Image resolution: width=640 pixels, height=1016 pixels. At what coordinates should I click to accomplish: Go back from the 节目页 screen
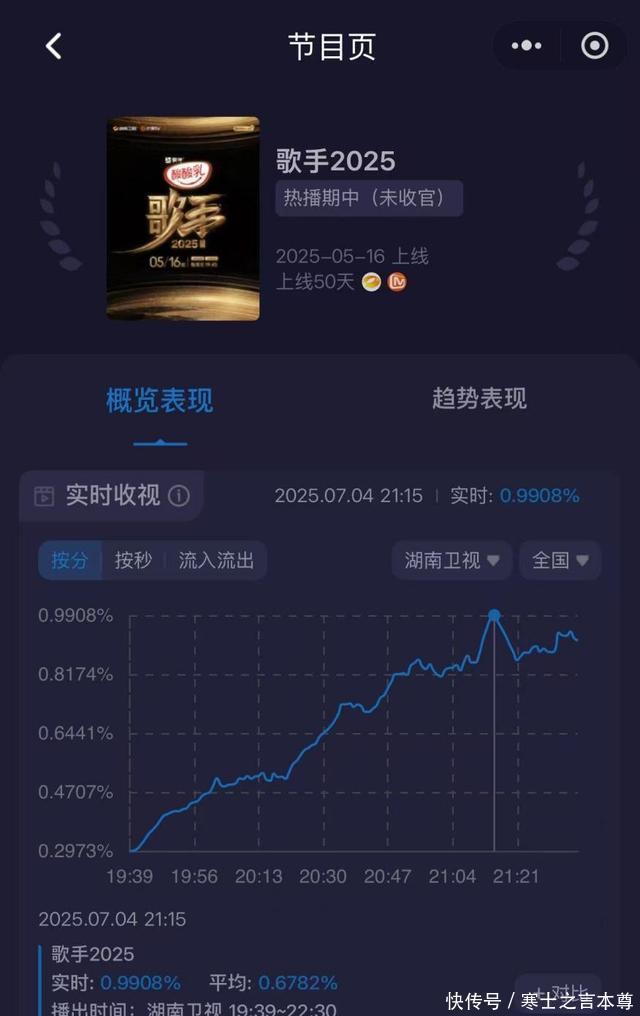tap(54, 46)
